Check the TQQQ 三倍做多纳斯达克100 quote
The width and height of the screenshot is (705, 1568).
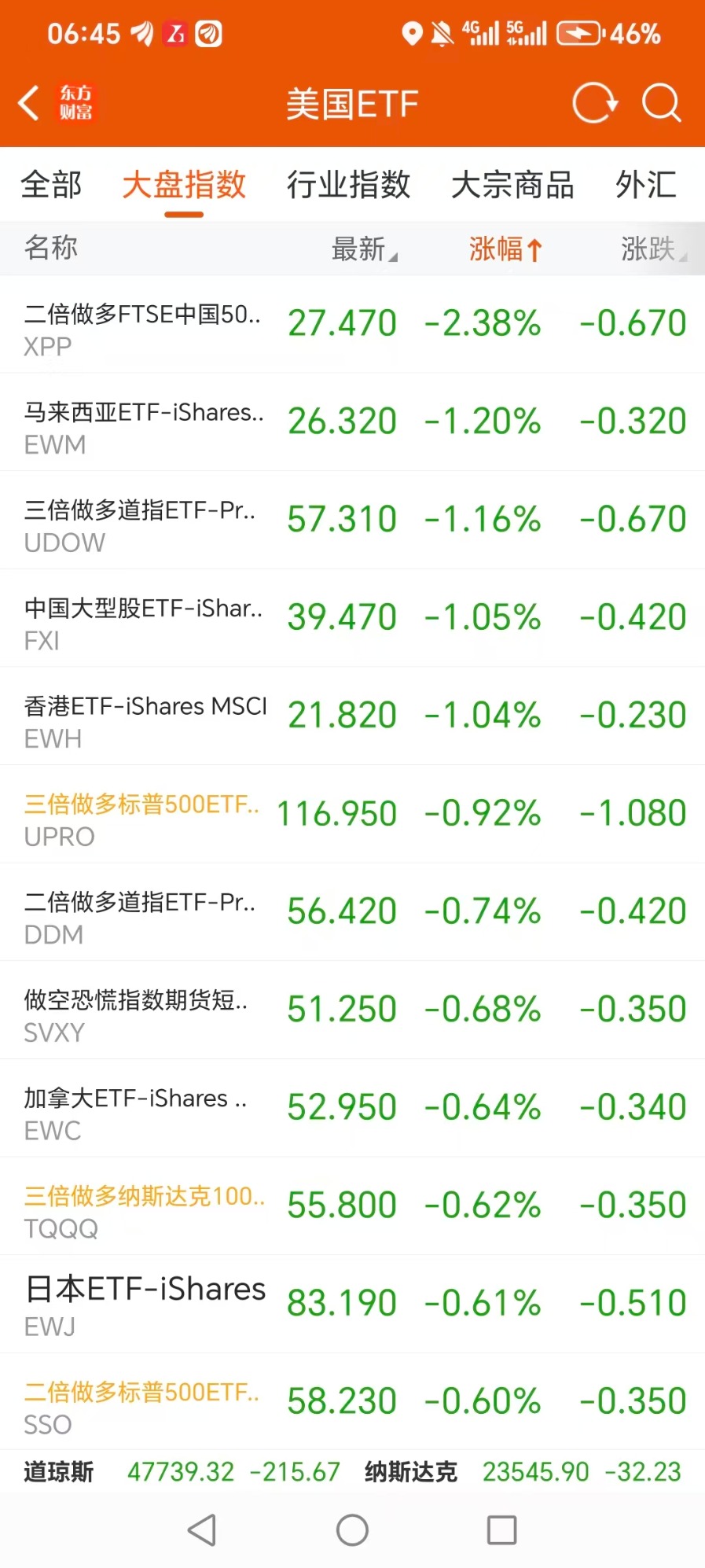click(352, 1205)
